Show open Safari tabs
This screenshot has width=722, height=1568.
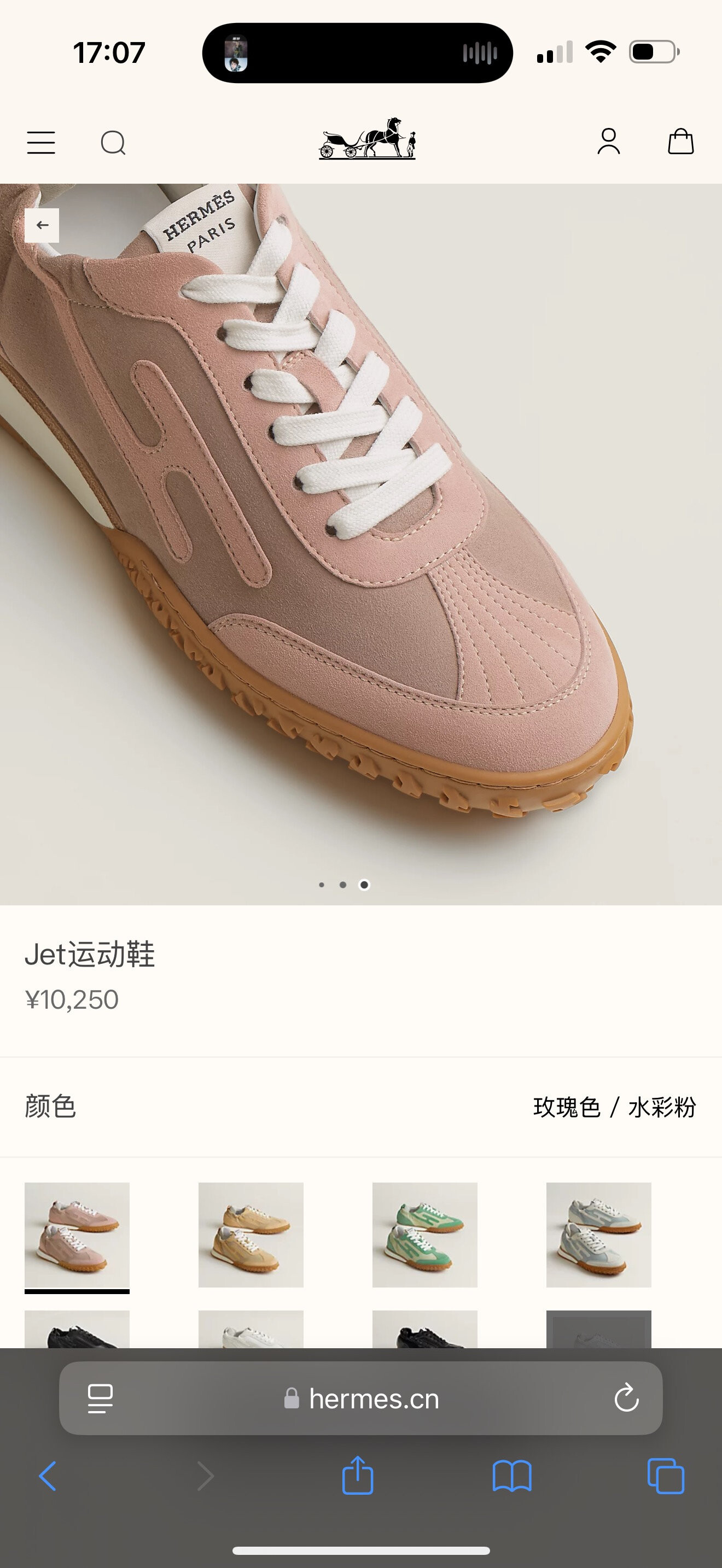pos(665,1476)
